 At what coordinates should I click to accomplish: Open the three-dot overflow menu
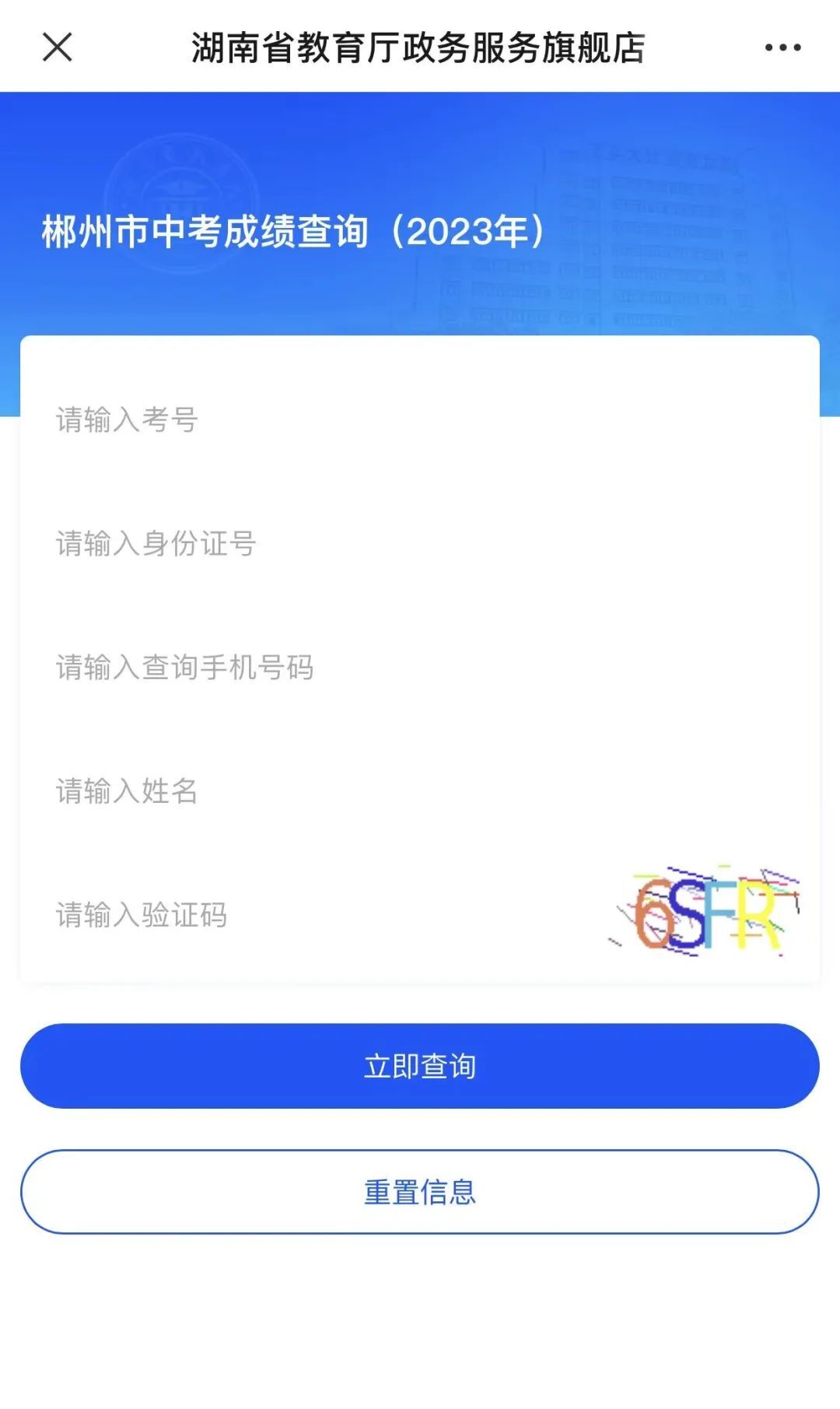click(782, 47)
